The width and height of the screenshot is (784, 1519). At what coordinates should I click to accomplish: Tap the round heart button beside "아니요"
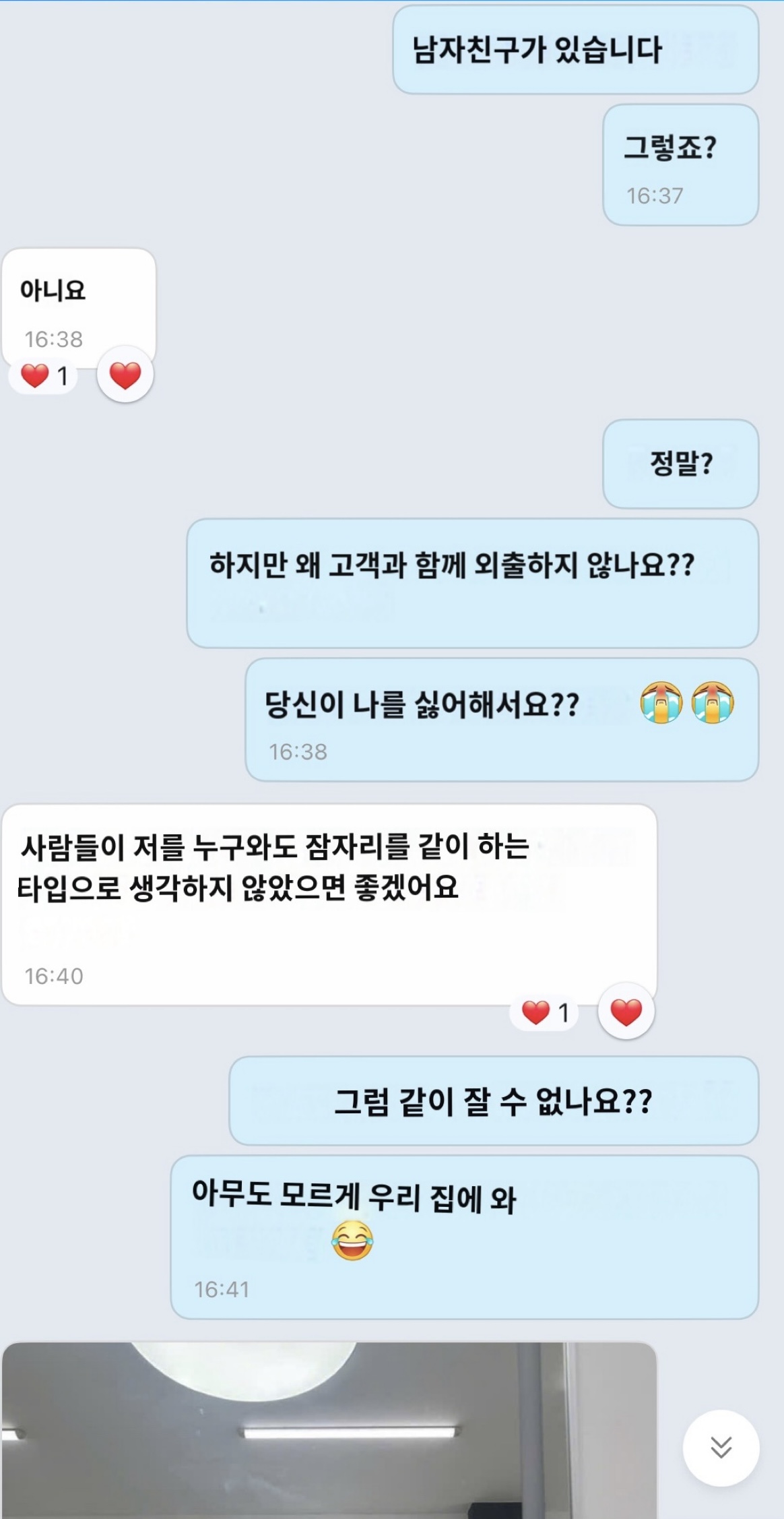125,375
